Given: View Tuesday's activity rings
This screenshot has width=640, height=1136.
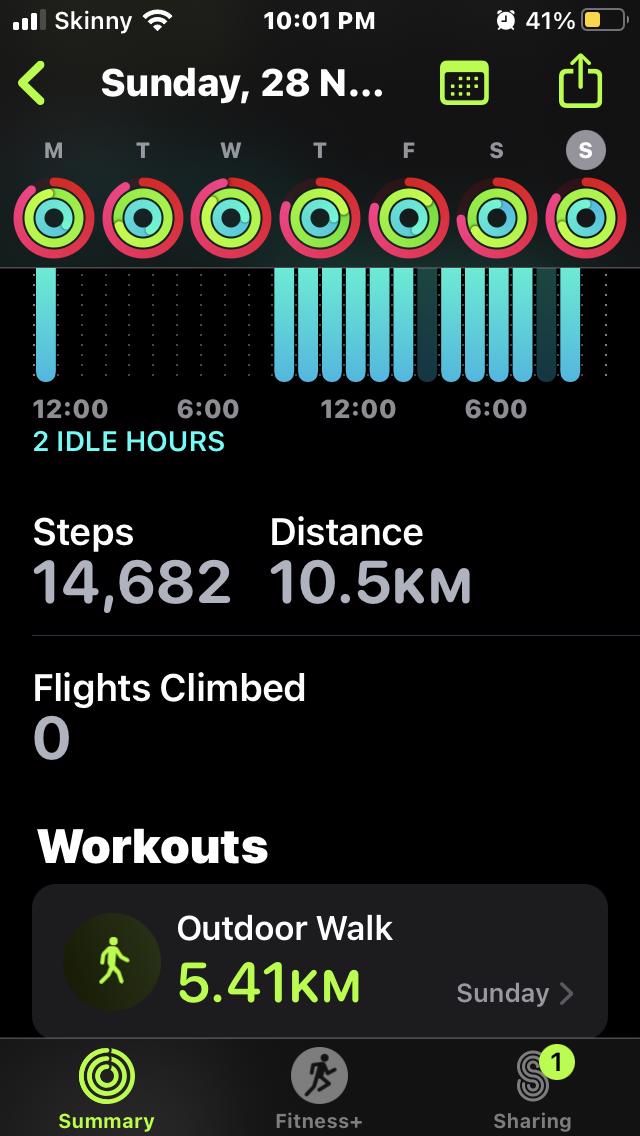Looking at the screenshot, I should tap(143, 217).
